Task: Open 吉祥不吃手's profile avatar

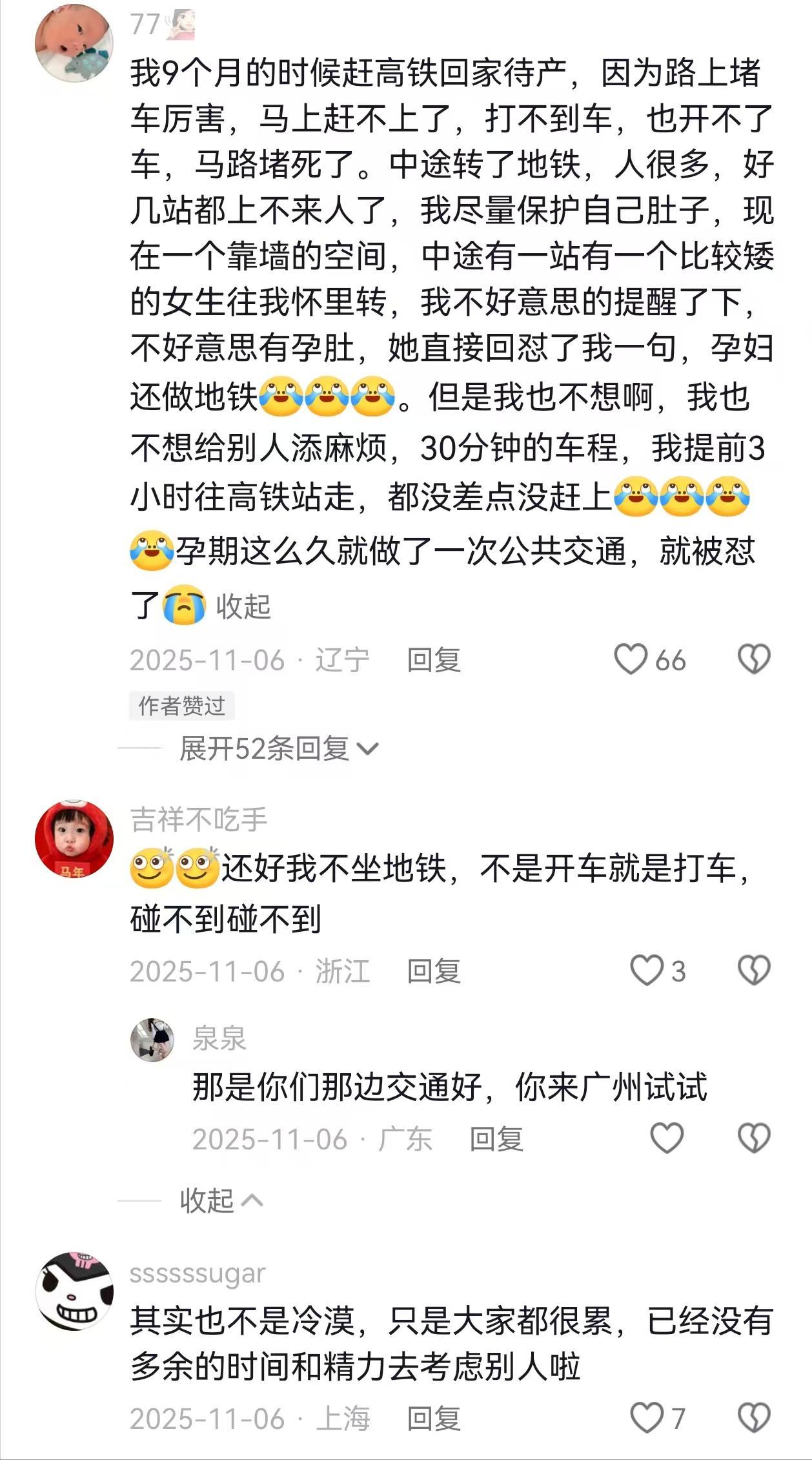Action: 74,839
